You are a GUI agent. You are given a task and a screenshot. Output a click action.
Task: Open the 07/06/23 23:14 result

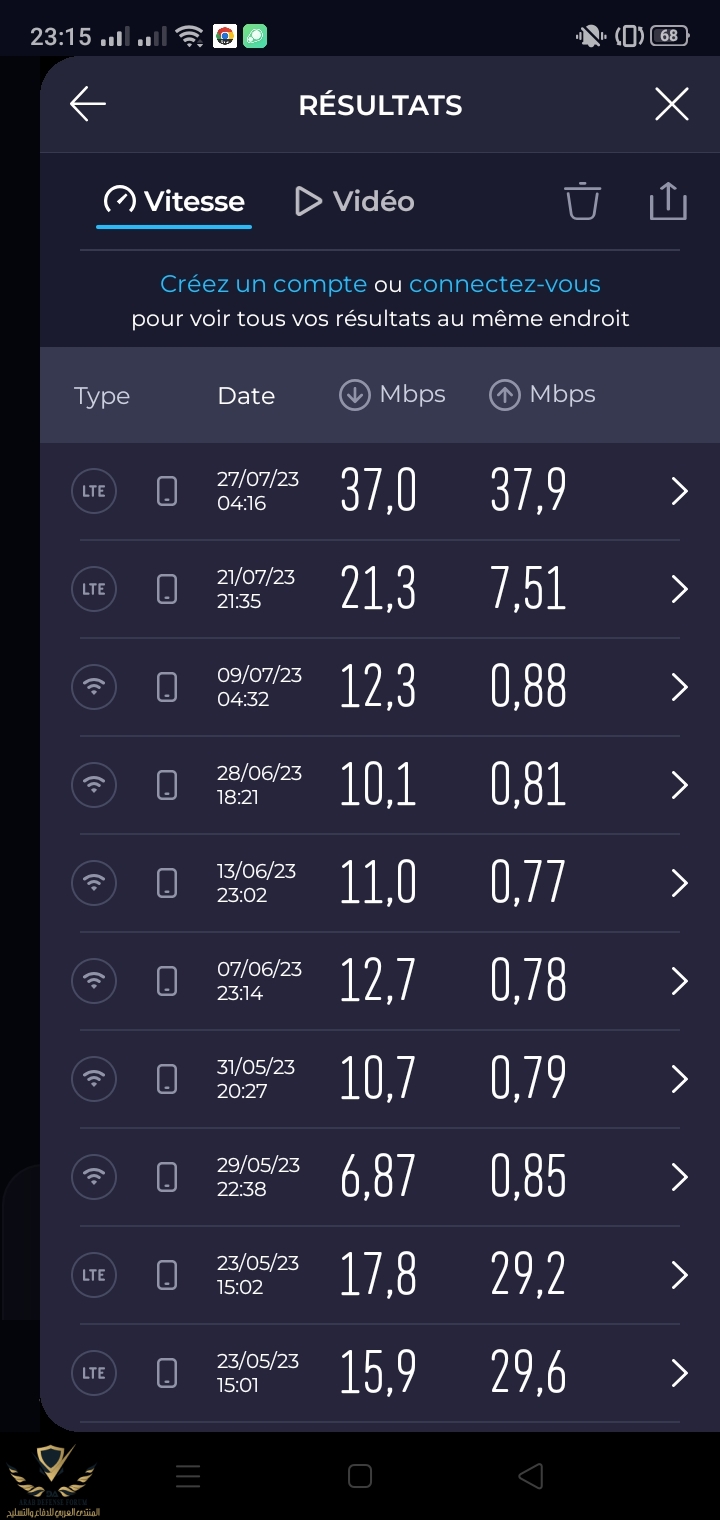coord(380,981)
